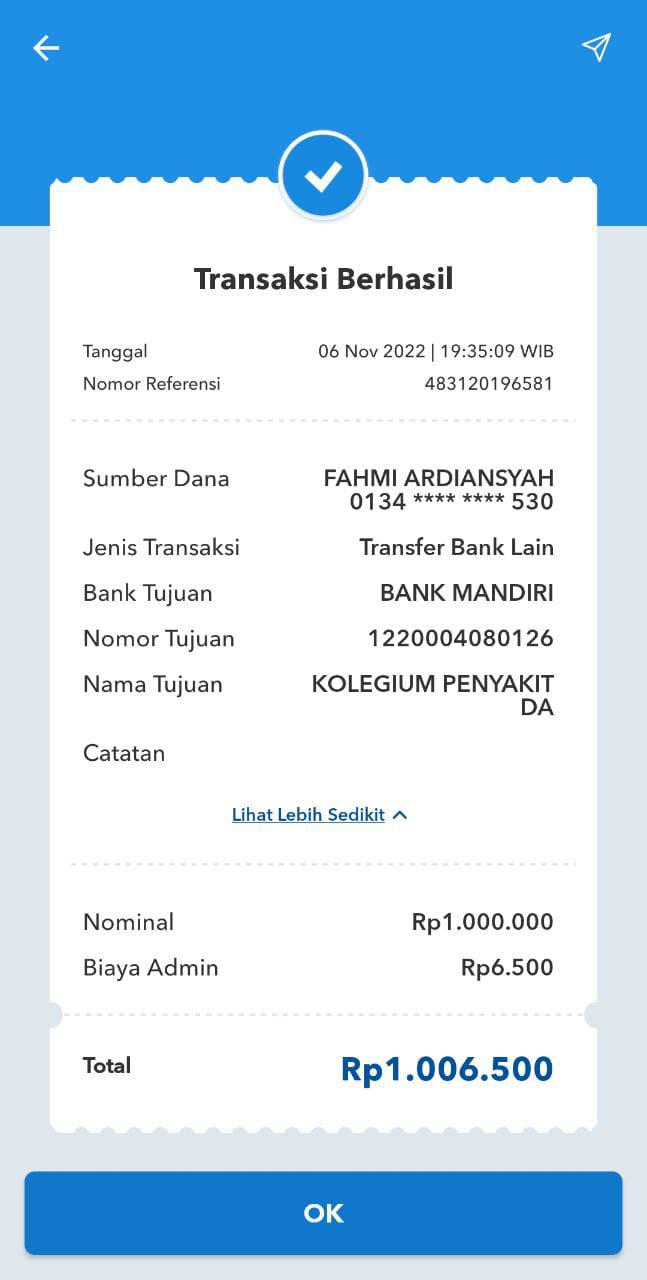The width and height of the screenshot is (647, 1280).
Task: Share the transaction receipt
Action: click(x=596, y=48)
